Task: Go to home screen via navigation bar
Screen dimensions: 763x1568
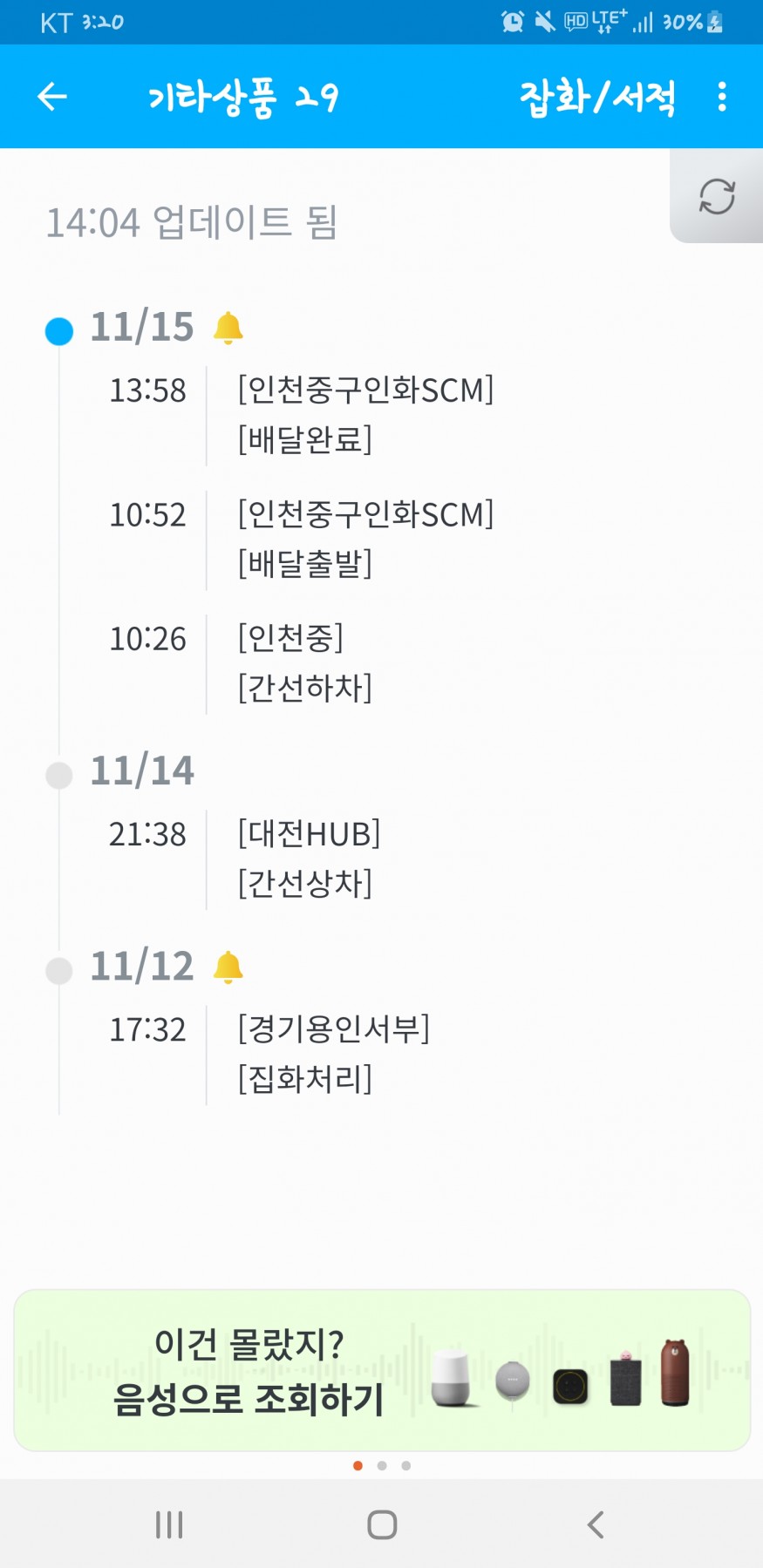Action: (382, 1524)
